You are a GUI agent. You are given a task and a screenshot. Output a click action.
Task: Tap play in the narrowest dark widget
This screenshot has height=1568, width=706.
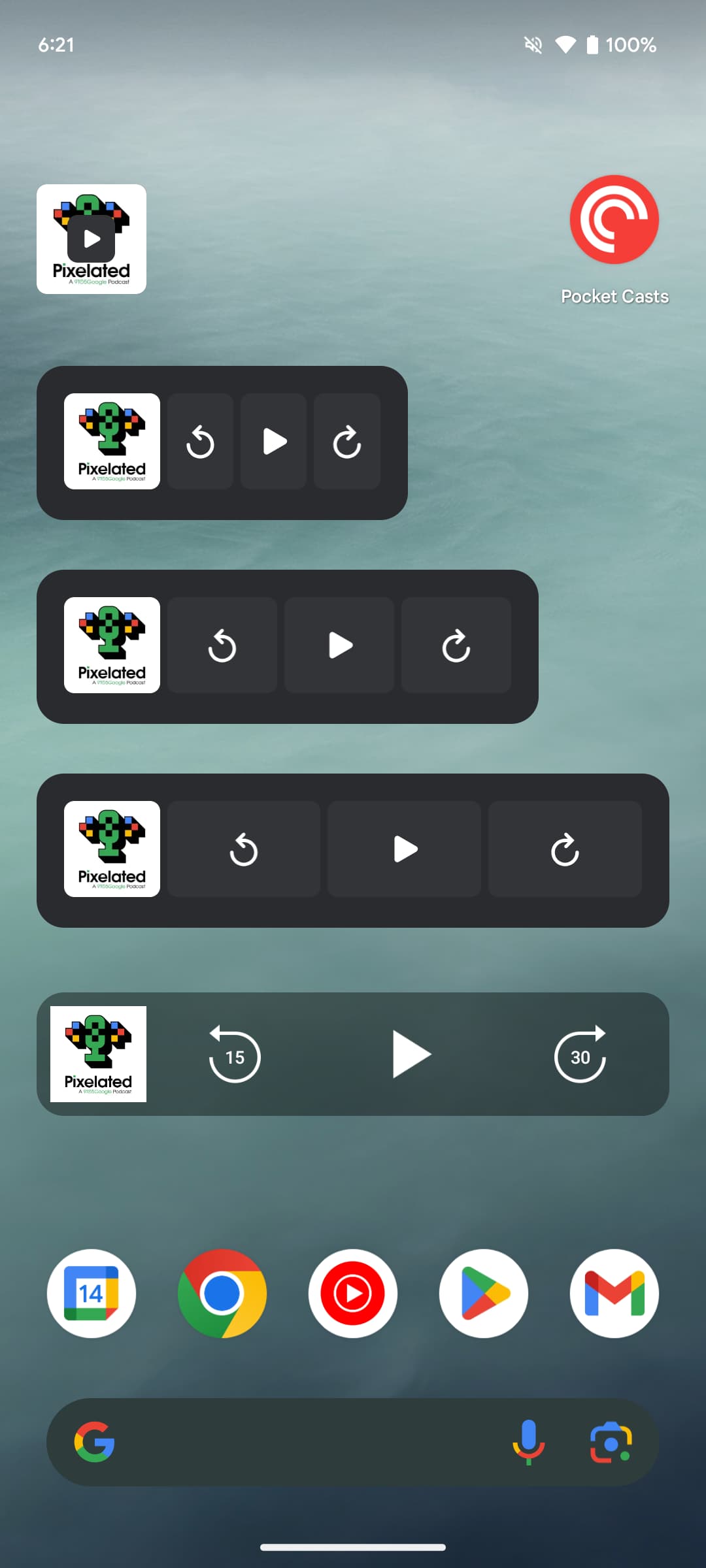point(274,441)
